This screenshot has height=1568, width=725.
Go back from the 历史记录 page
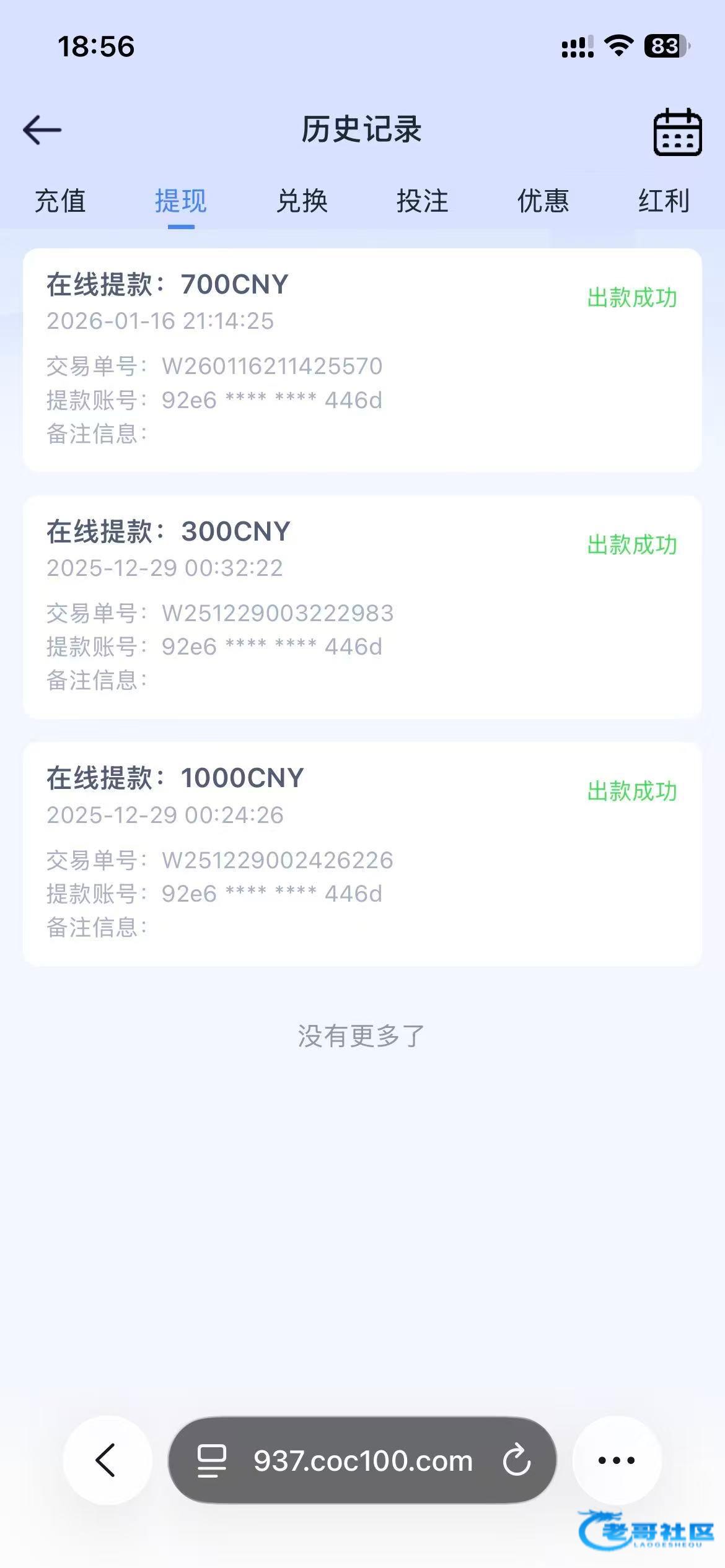[42, 130]
